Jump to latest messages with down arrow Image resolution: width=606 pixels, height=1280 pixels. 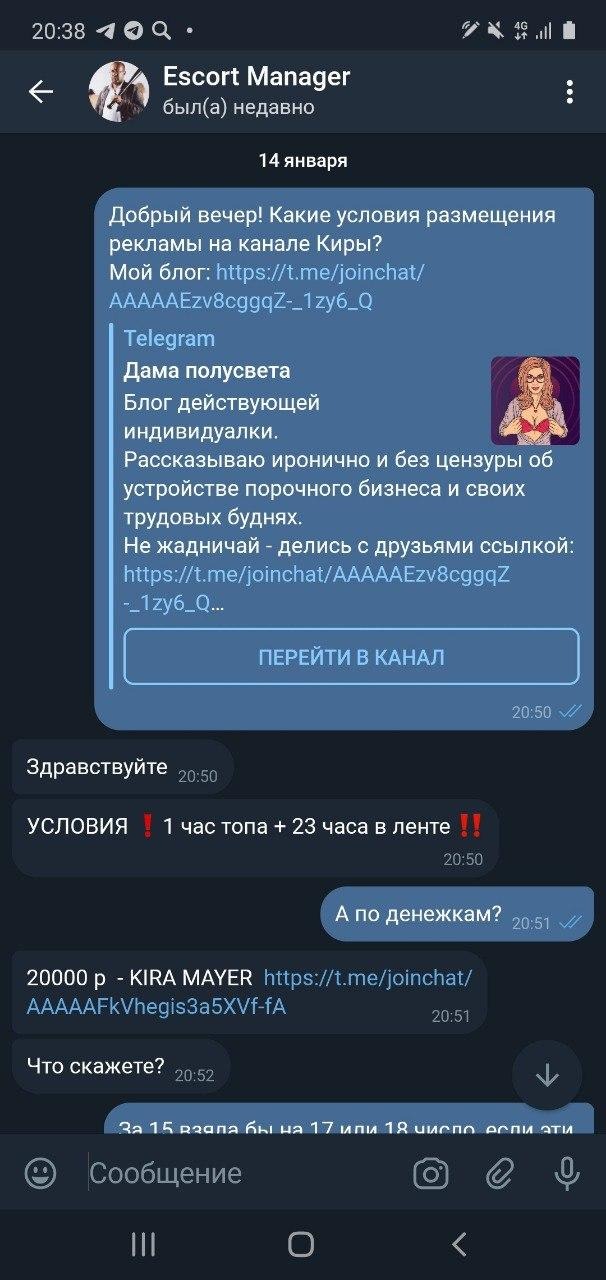coord(546,1075)
